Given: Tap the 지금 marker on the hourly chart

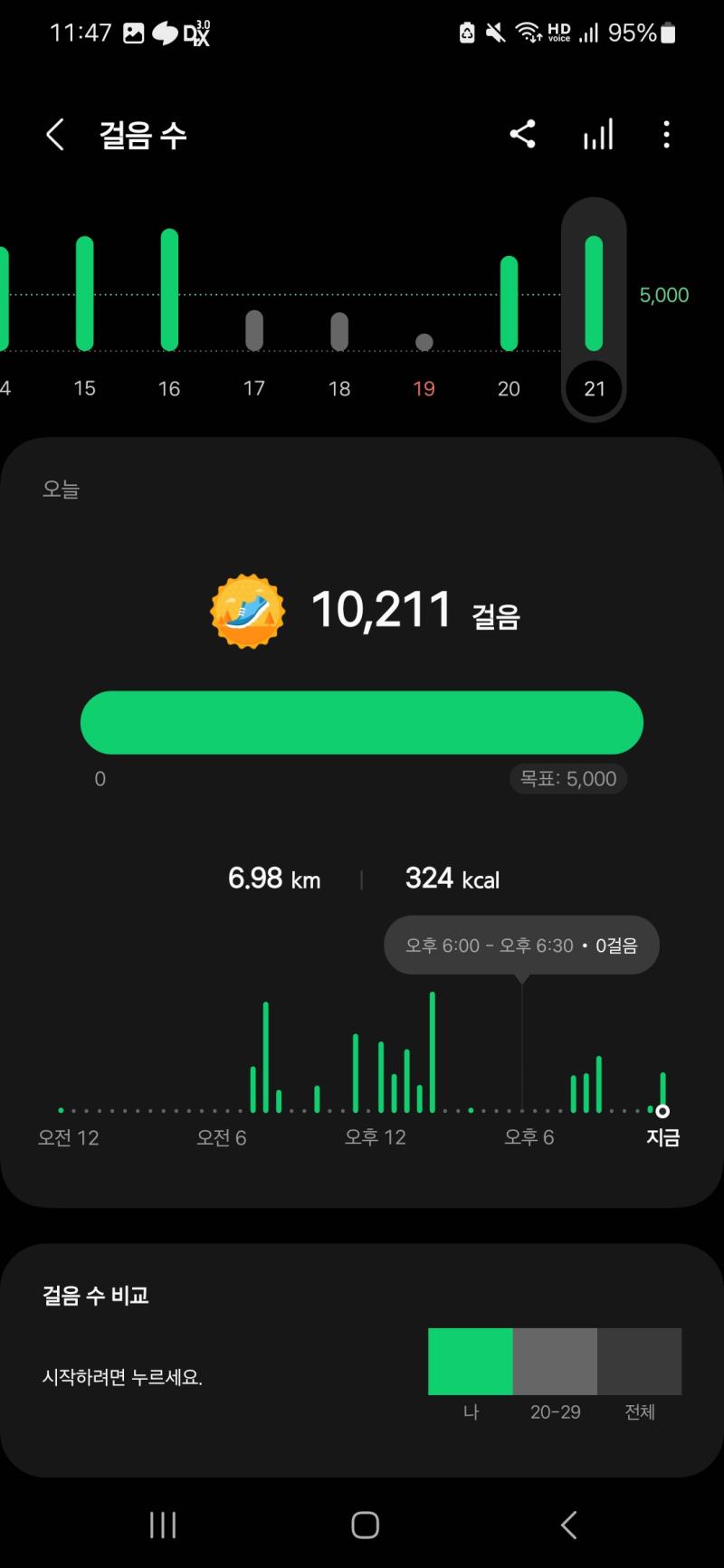Looking at the screenshot, I should click(662, 1126).
